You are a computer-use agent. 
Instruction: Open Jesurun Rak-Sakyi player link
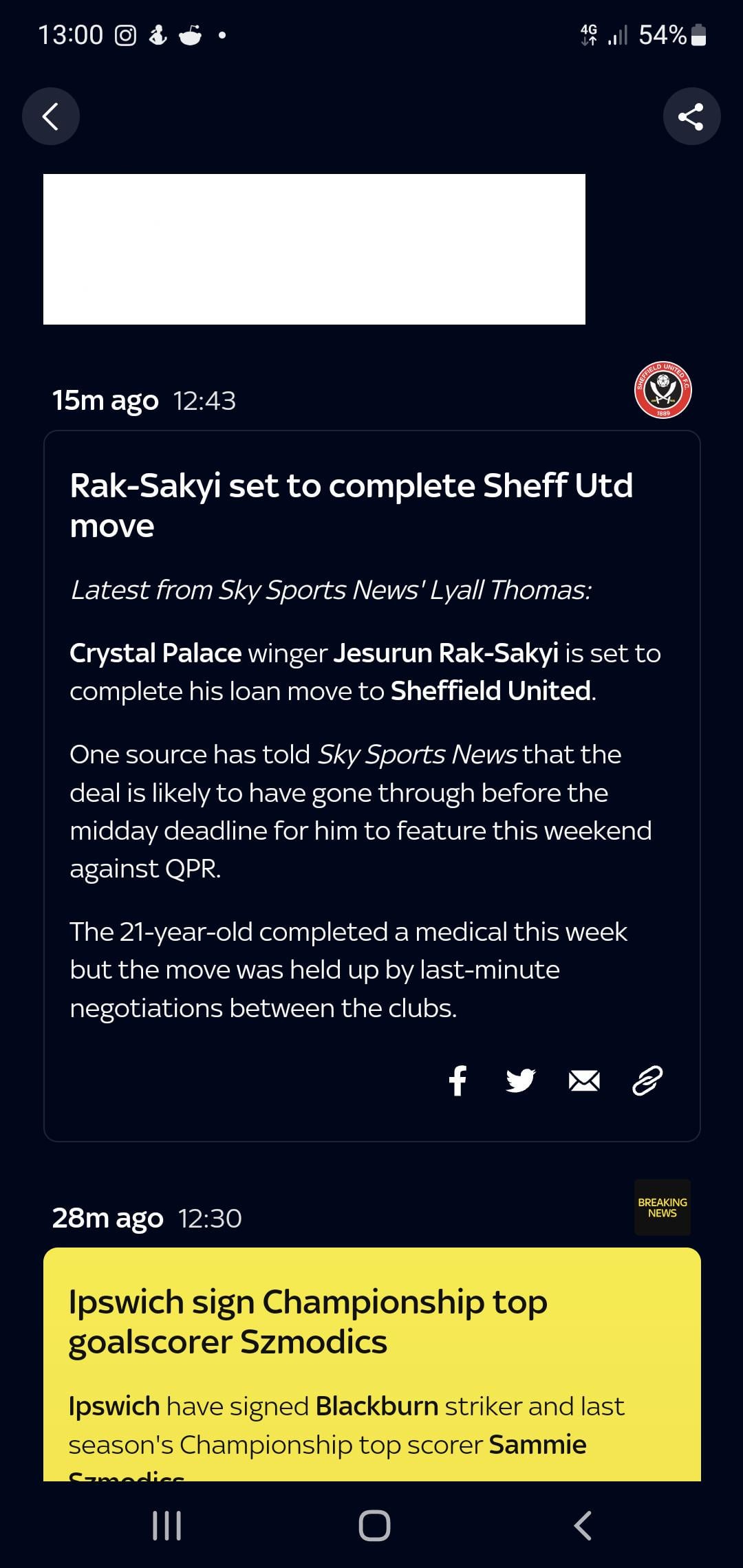click(446, 653)
